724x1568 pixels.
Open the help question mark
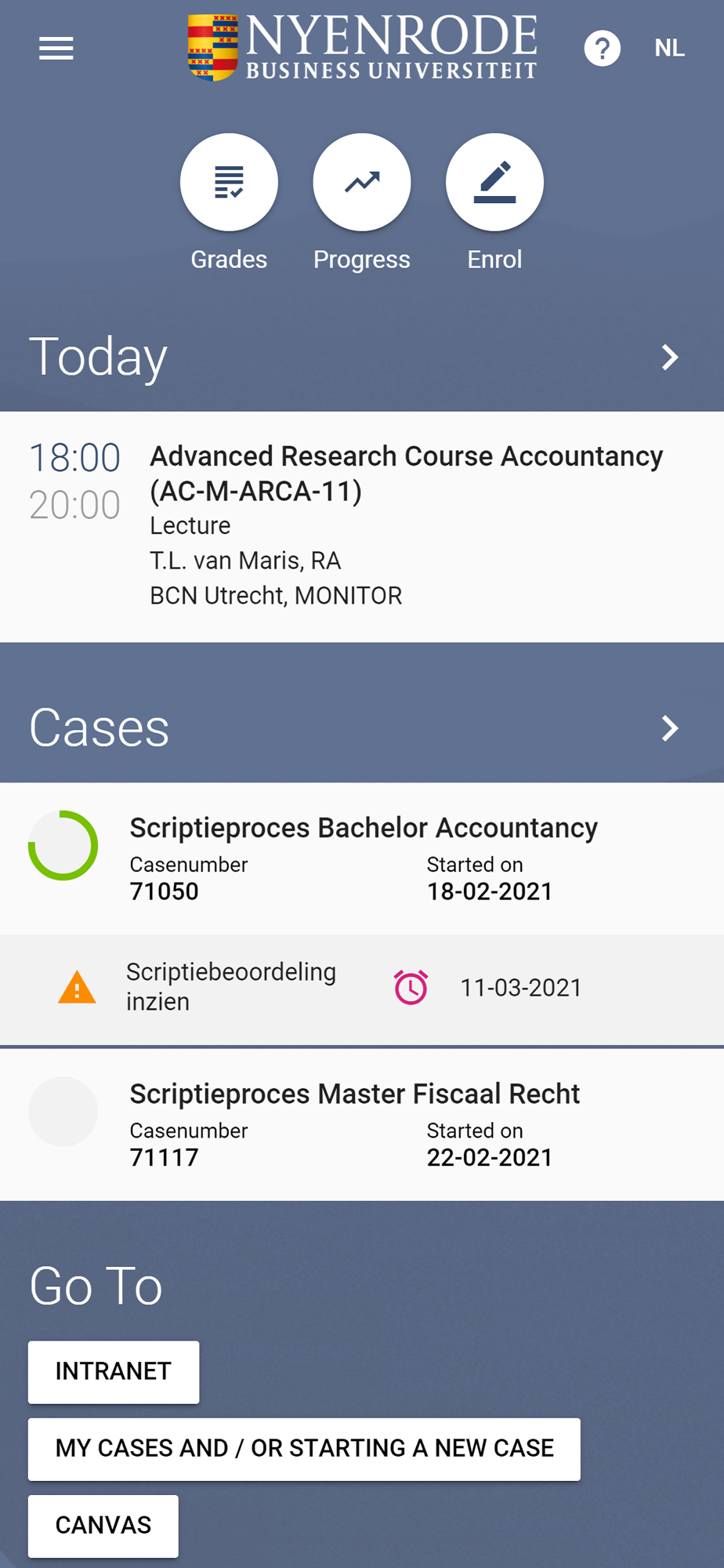(602, 49)
